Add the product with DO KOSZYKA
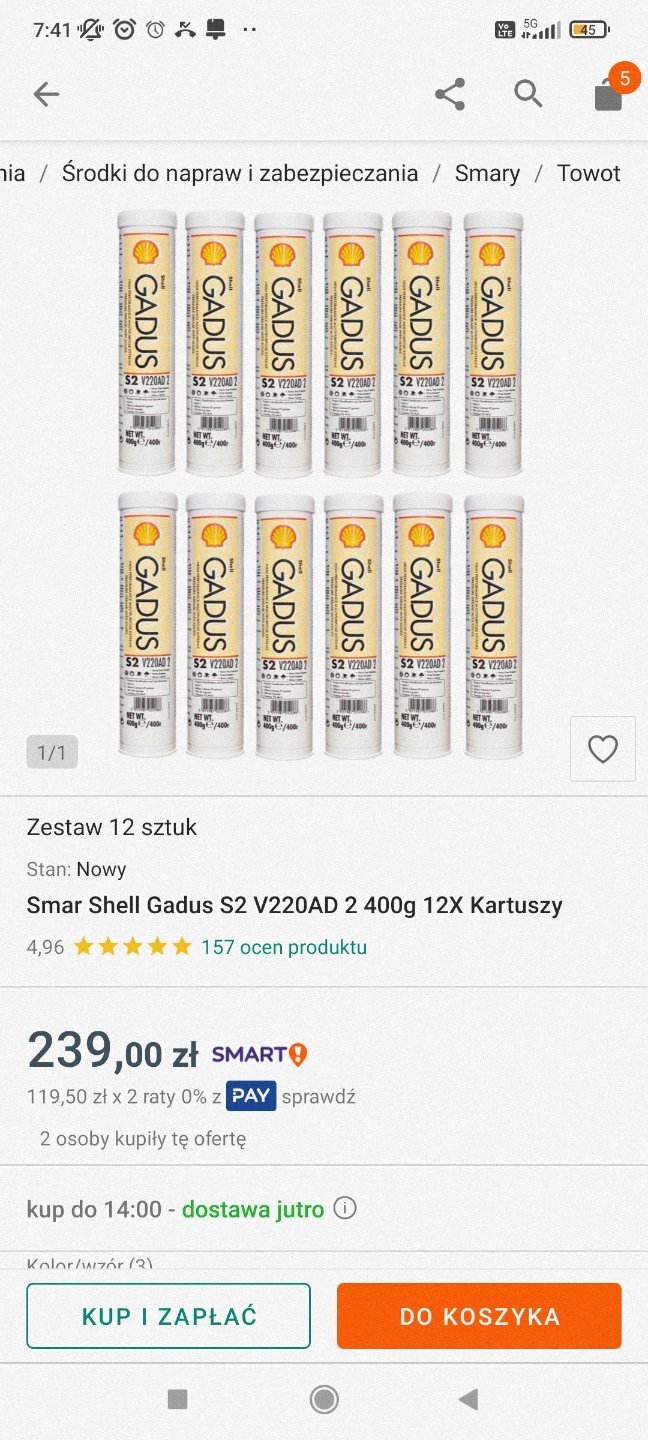This screenshot has height=1440, width=648. point(479,1316)
